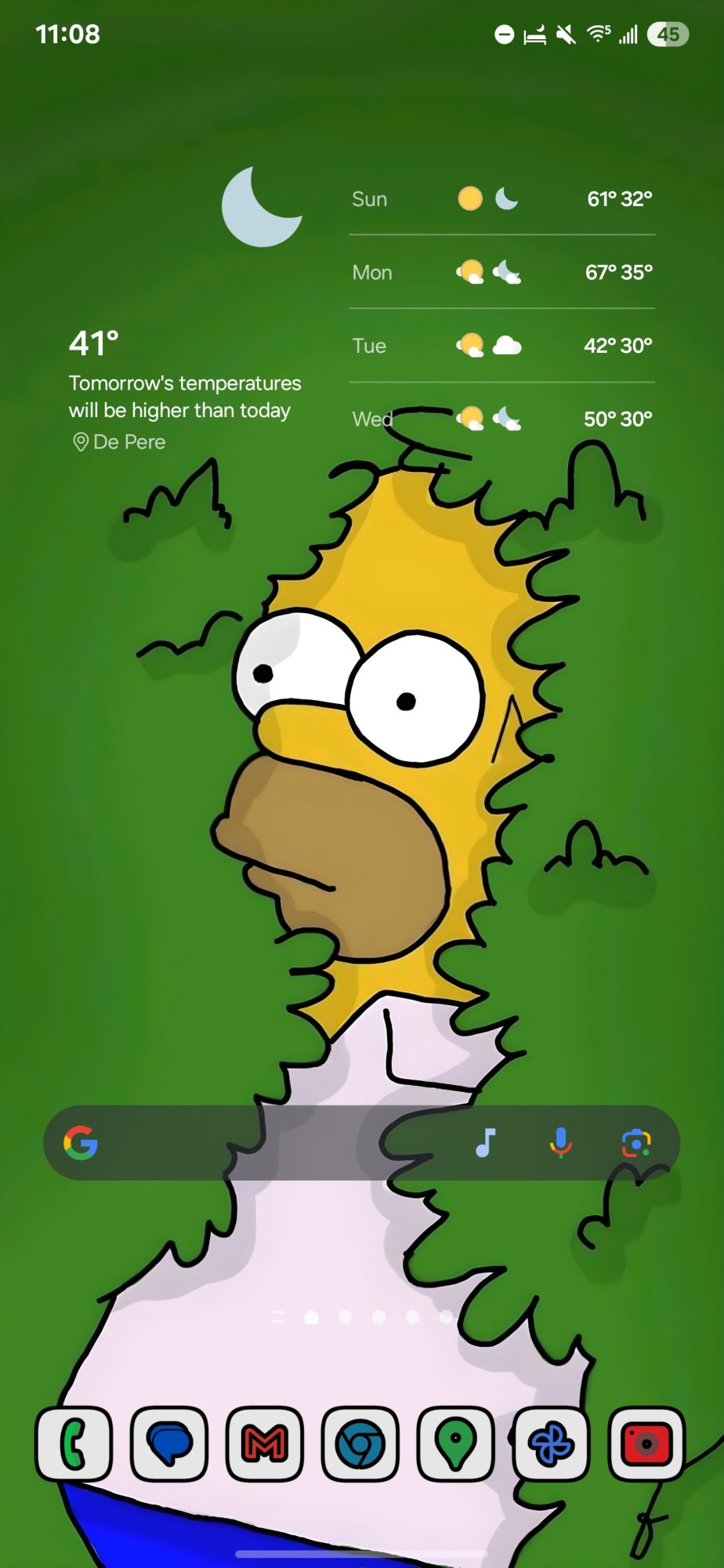
Task: Launch the red camera app
Action: [x=647, y=1444]
